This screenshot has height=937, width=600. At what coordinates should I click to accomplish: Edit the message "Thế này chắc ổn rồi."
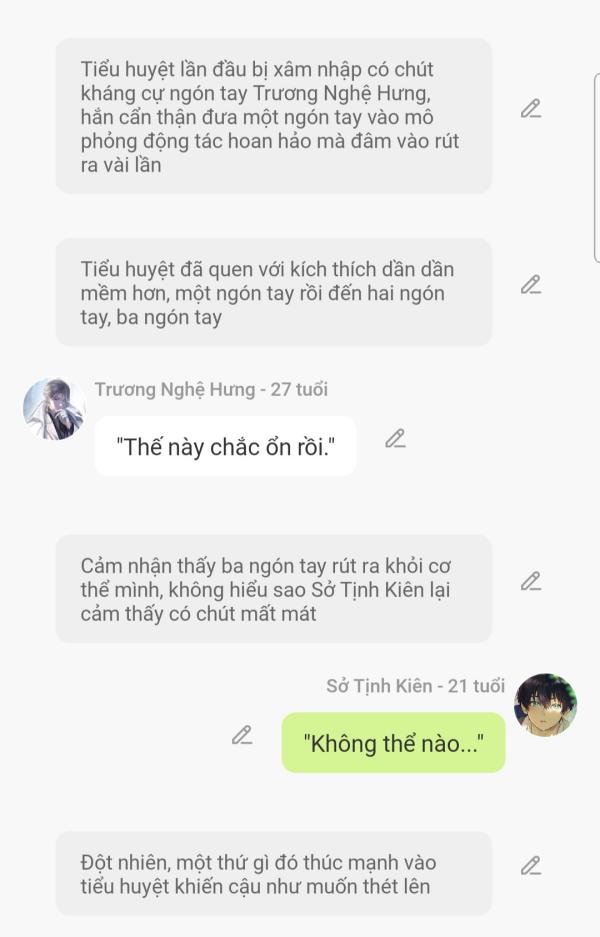click(396, 438)
